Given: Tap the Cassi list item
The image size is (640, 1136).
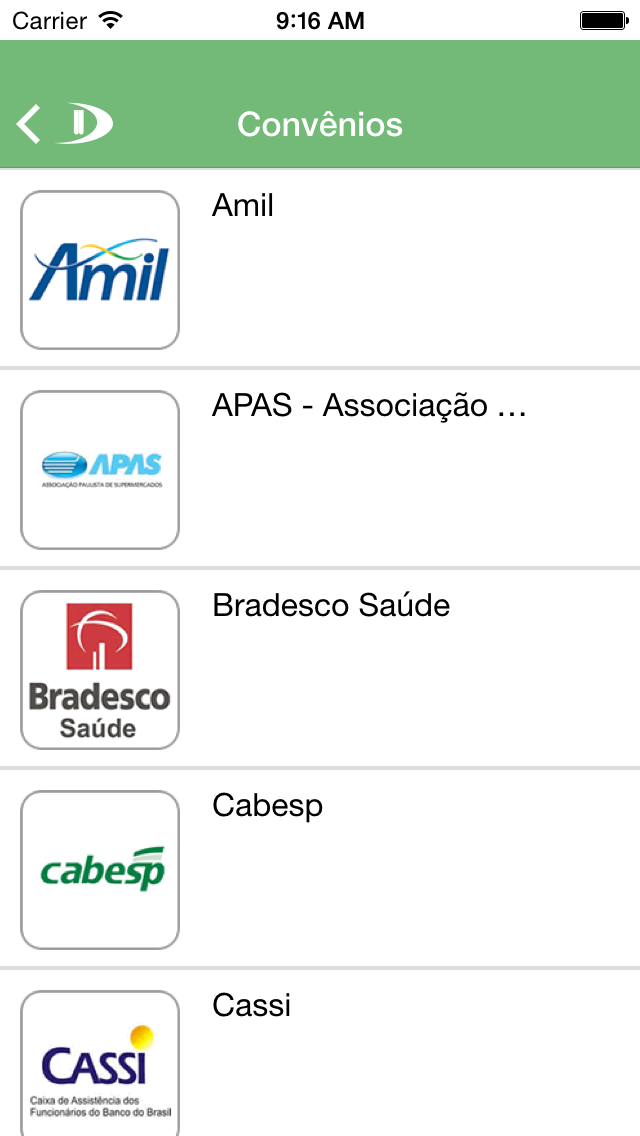Looking at the screenshot, I should [x=320, y=1053].
